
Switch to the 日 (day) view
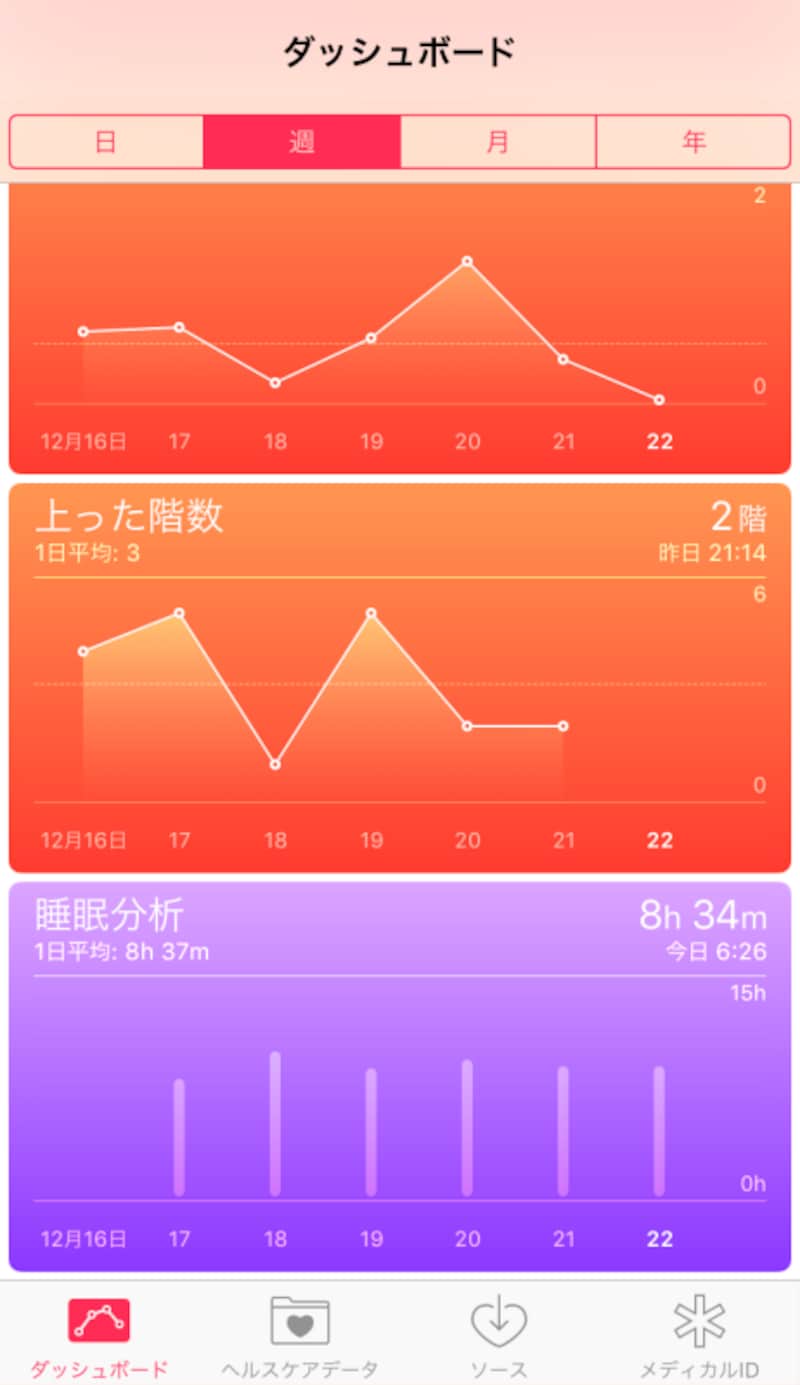(x=106, y=142)
